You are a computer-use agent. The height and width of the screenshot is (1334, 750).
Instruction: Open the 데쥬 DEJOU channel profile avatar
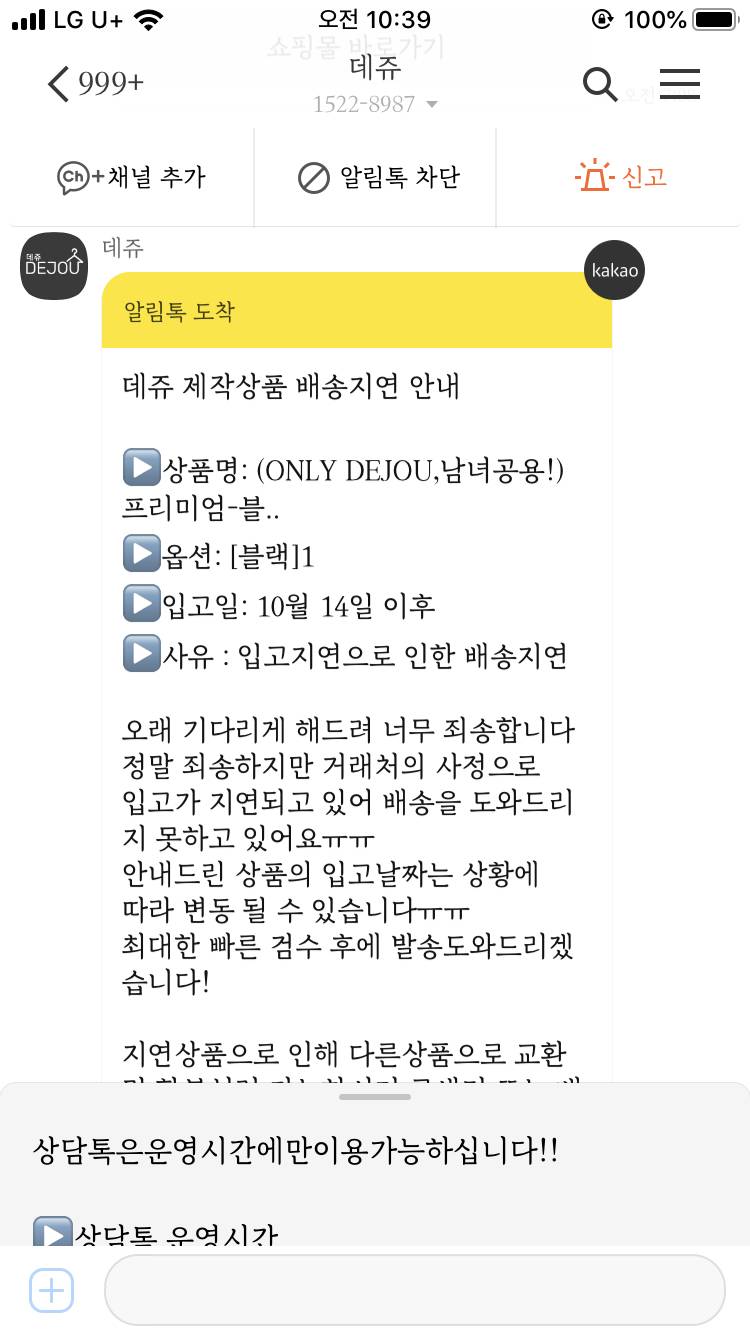click(x=53, y=265)
